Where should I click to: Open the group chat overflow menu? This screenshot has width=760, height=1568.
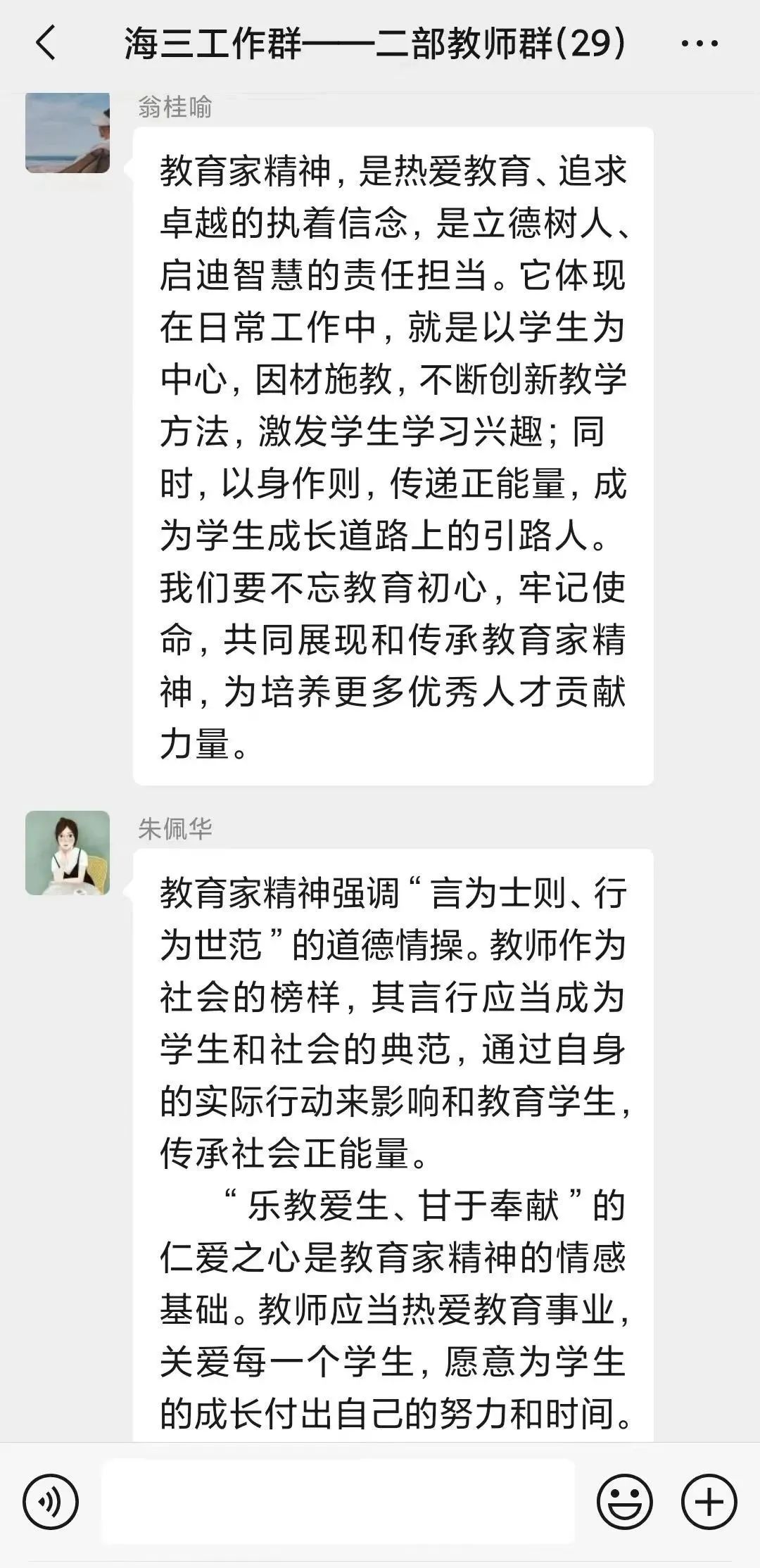pos(699,44)
